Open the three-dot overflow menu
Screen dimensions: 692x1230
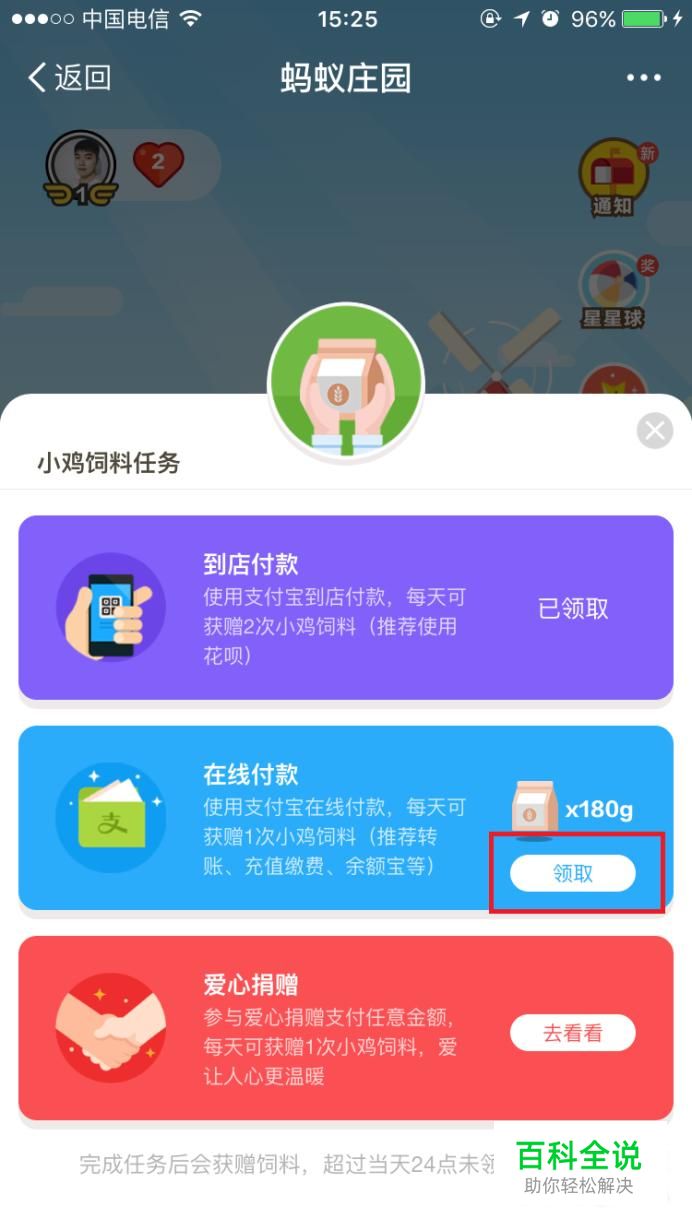(643, 78)
